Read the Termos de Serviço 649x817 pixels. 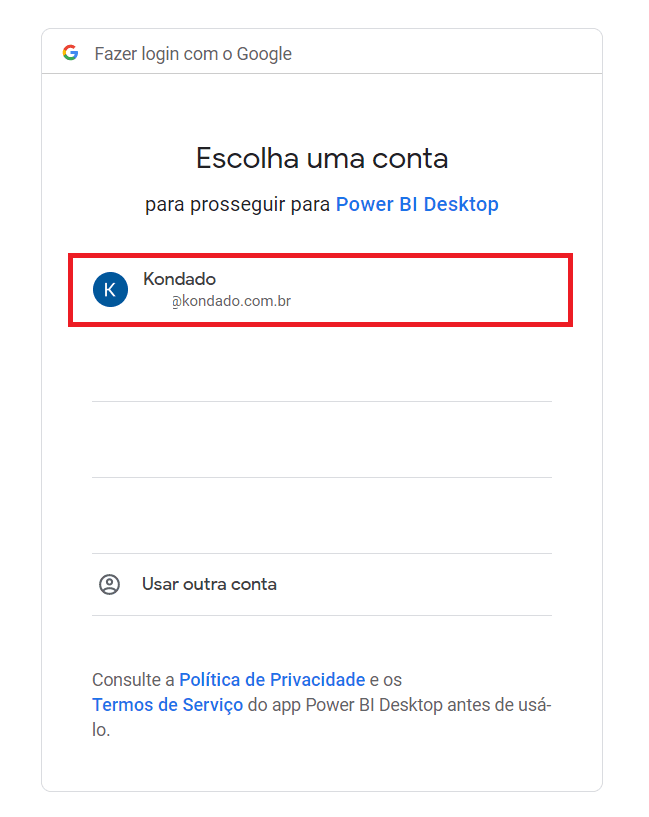click(x=167, y=705)
